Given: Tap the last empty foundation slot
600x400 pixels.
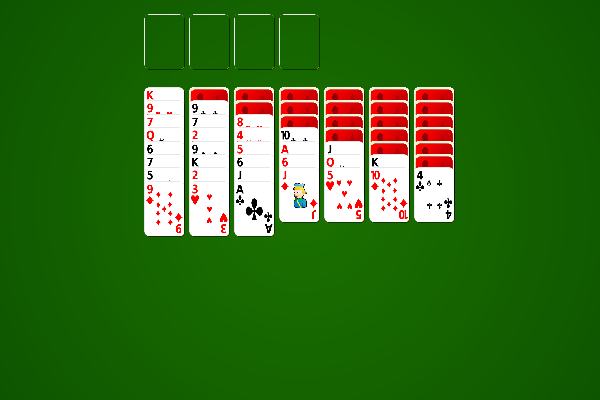Looking at the screenshot, I should pyautogui.click(x=298, y=41).
